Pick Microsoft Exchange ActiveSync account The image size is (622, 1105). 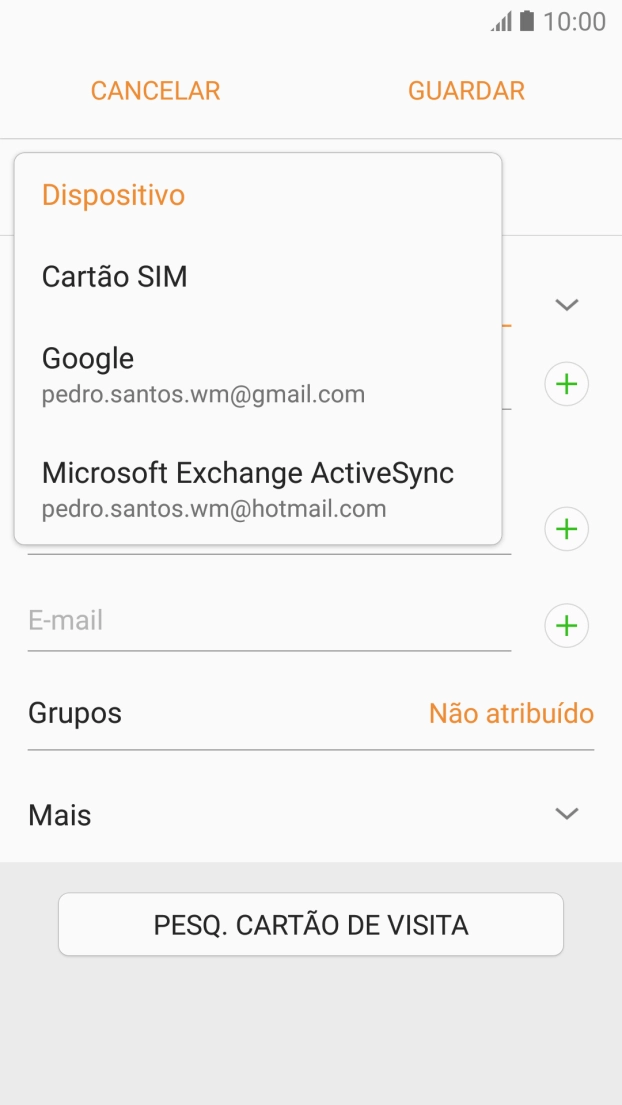coord(248,489)
